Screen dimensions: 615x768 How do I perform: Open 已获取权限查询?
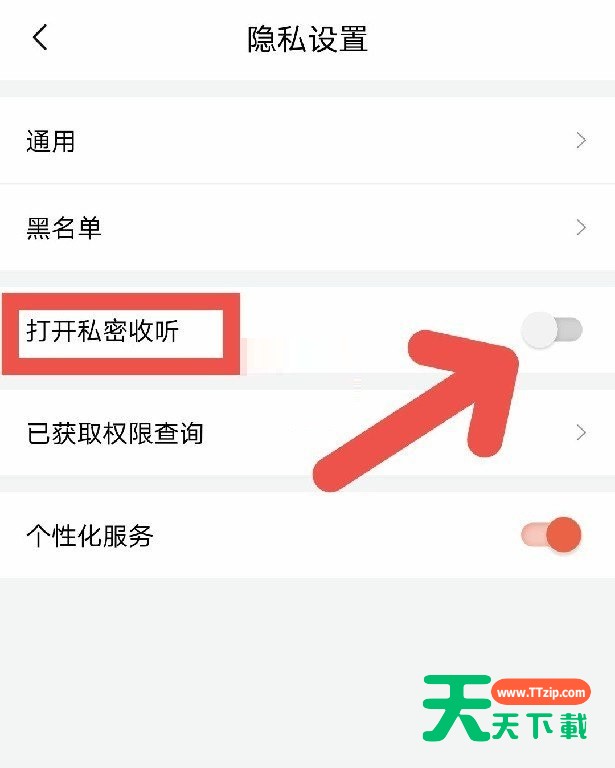coord(307,433)
